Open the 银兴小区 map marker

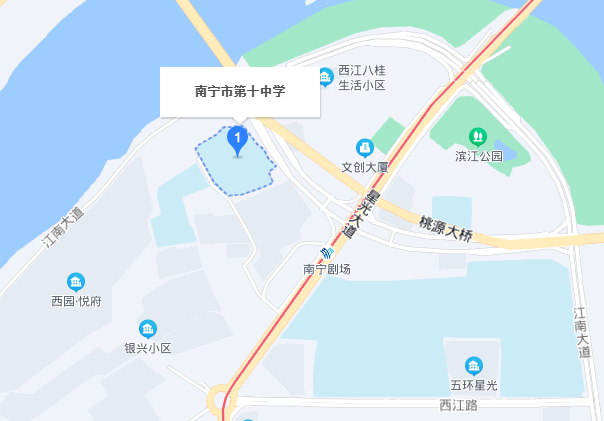point(148,329)
